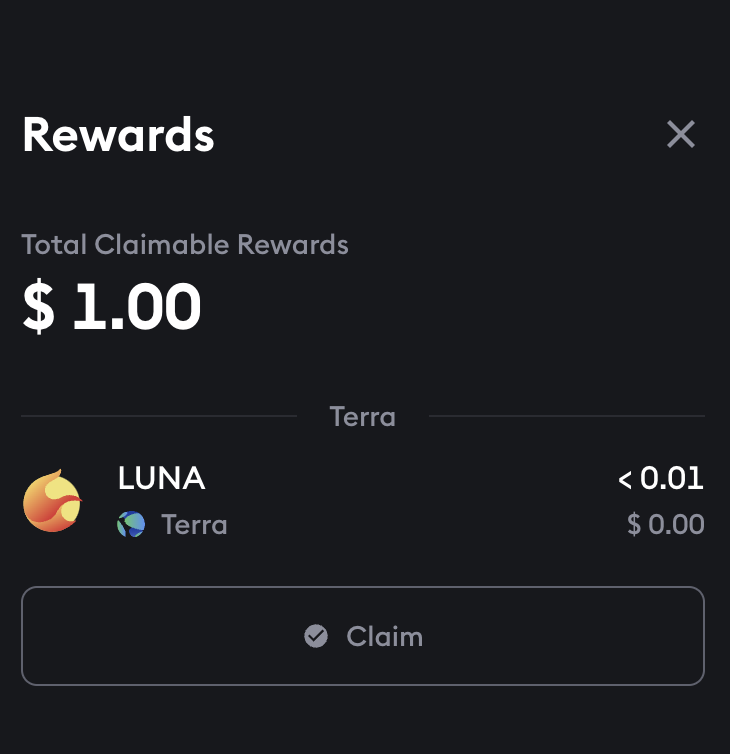Close the Rewards dialog
This screenshot has width=730, height=754.
coord(681,134)
